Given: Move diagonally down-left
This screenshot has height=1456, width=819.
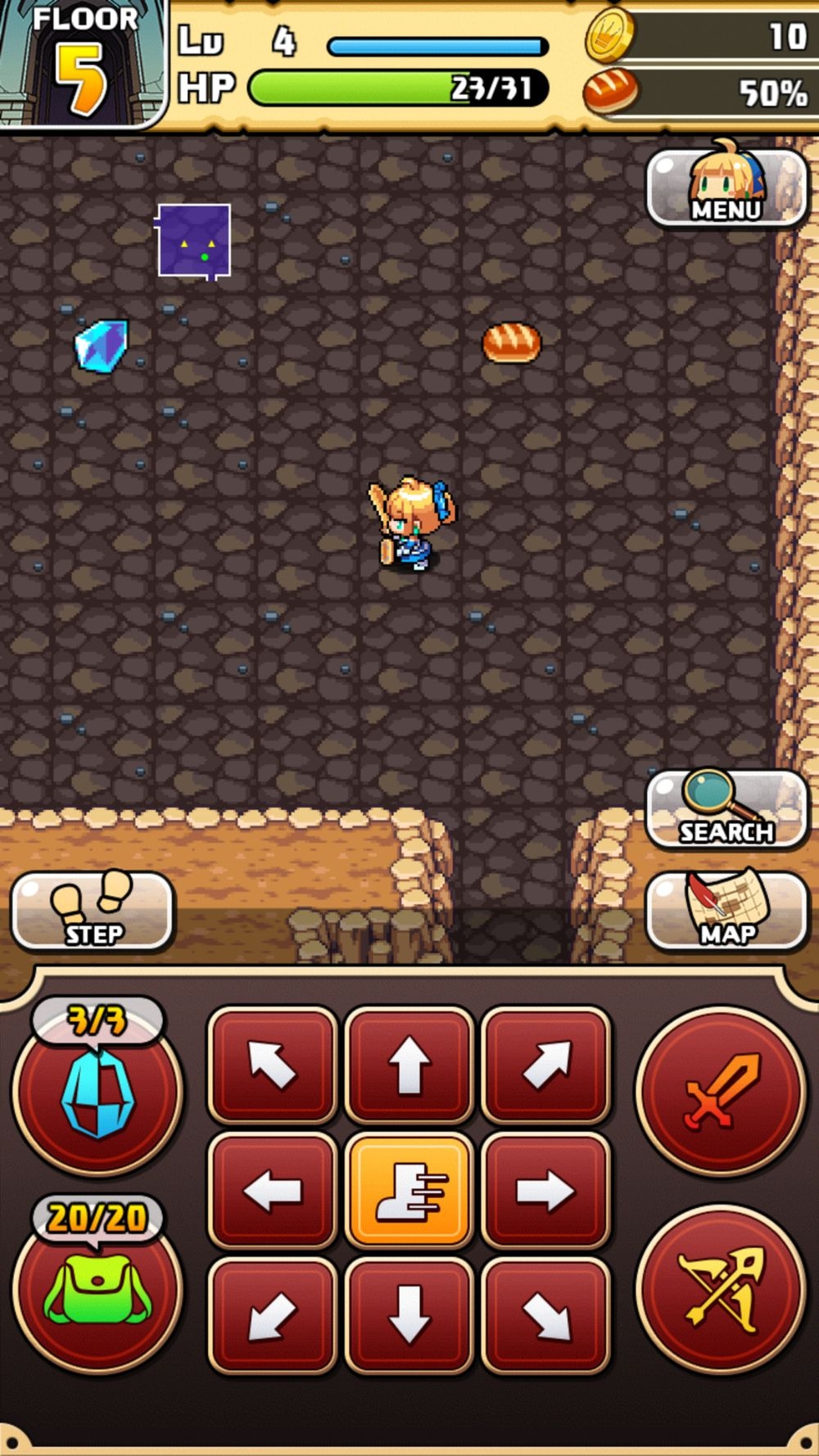Looking at the screenshot, I should click(x=273, y=1316).
